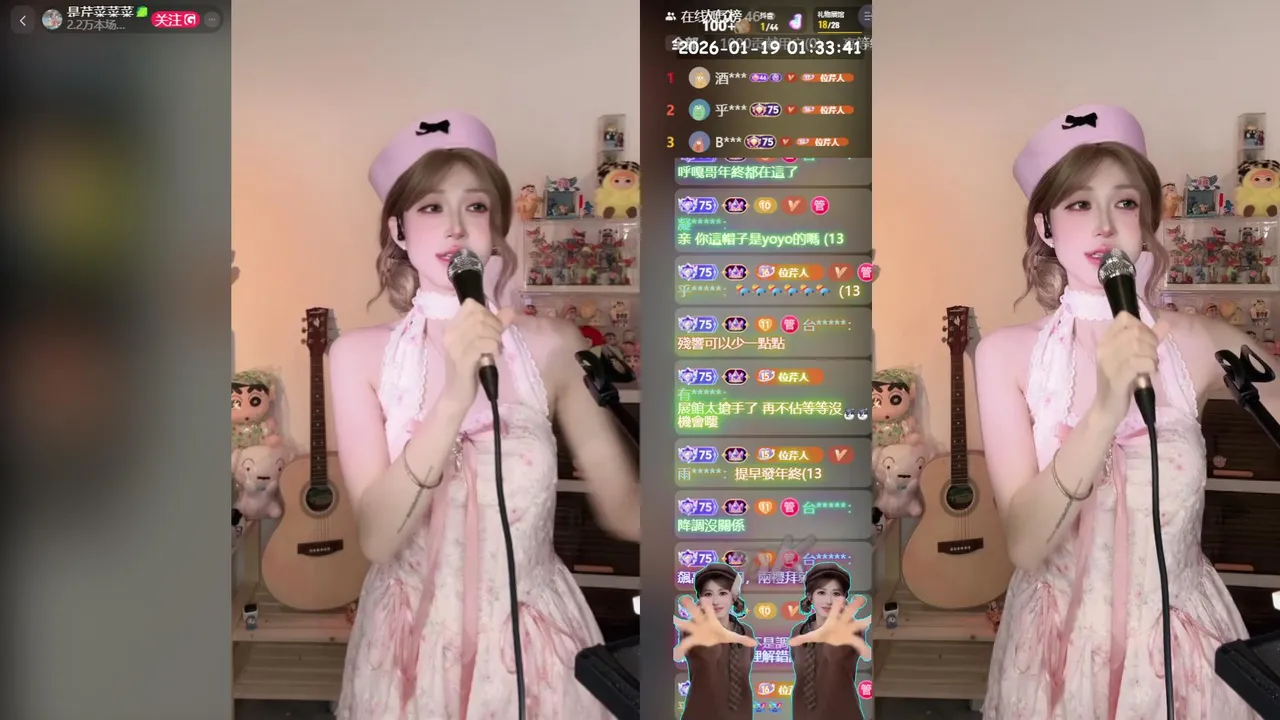Open the more options ellipsis

point(212,19)
